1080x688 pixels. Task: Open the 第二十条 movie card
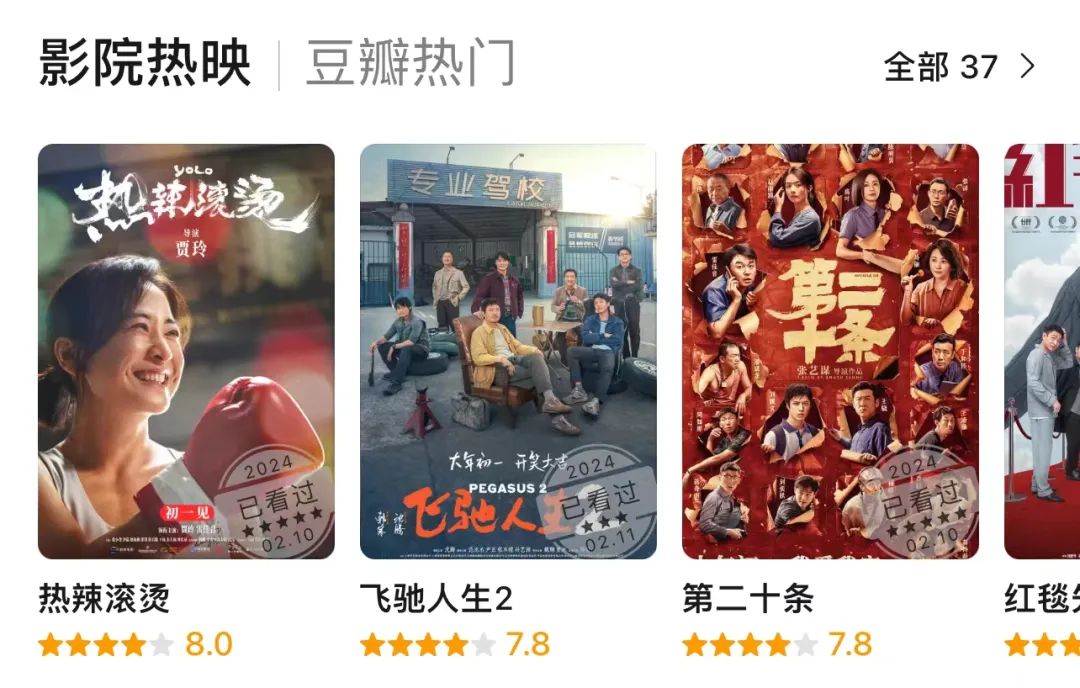click(x=830, y=351)
